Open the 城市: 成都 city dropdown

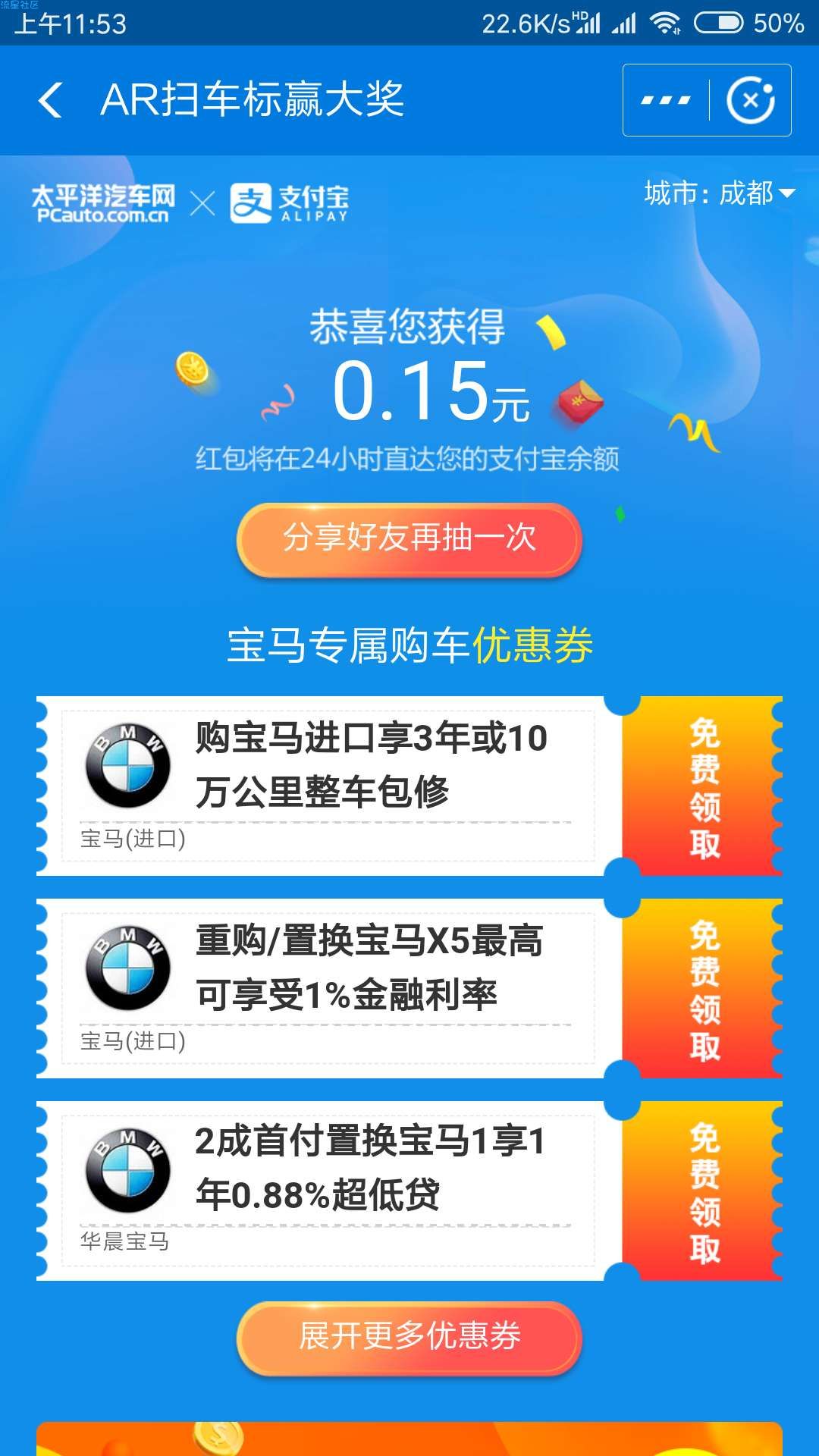tap(719, 194)
